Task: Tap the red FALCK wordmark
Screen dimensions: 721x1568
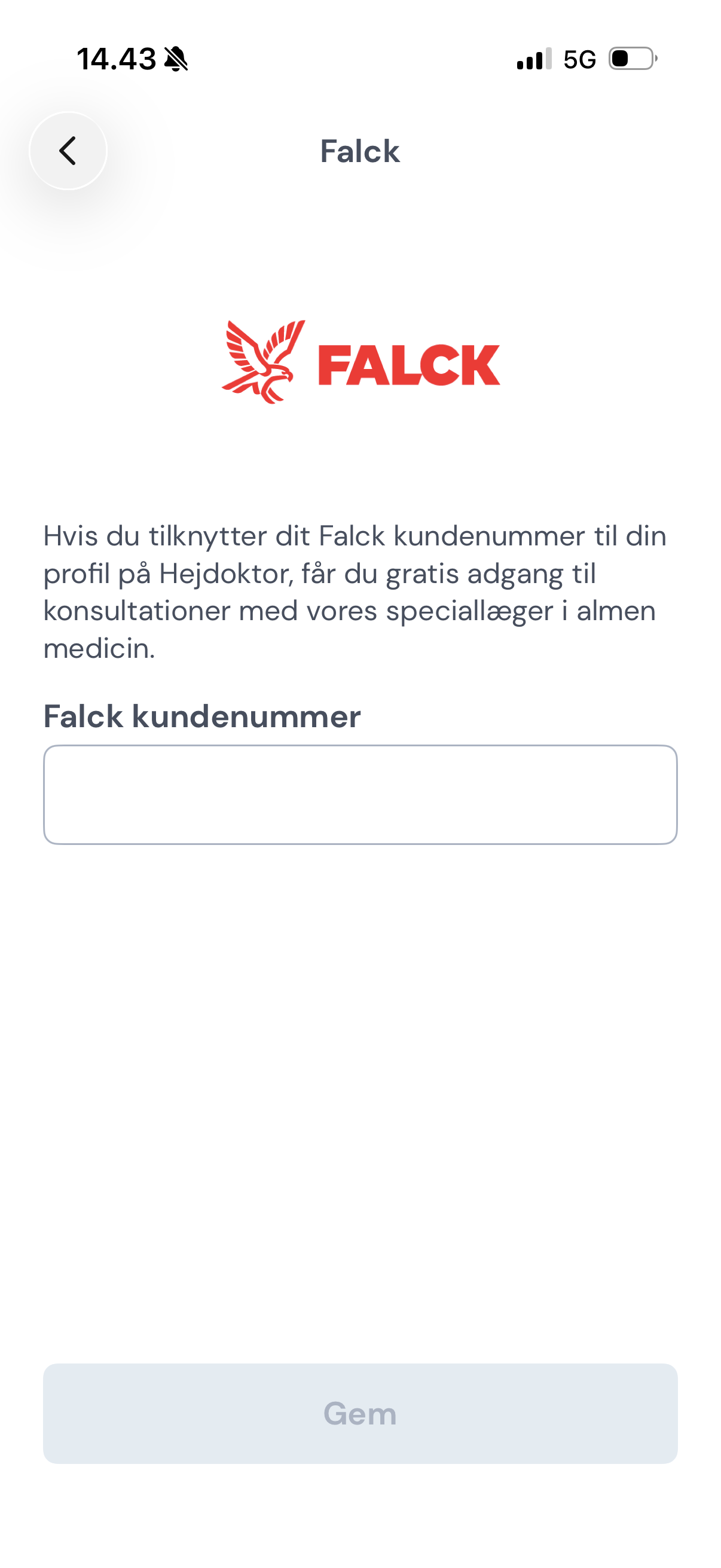Action: tap(409, 365)
